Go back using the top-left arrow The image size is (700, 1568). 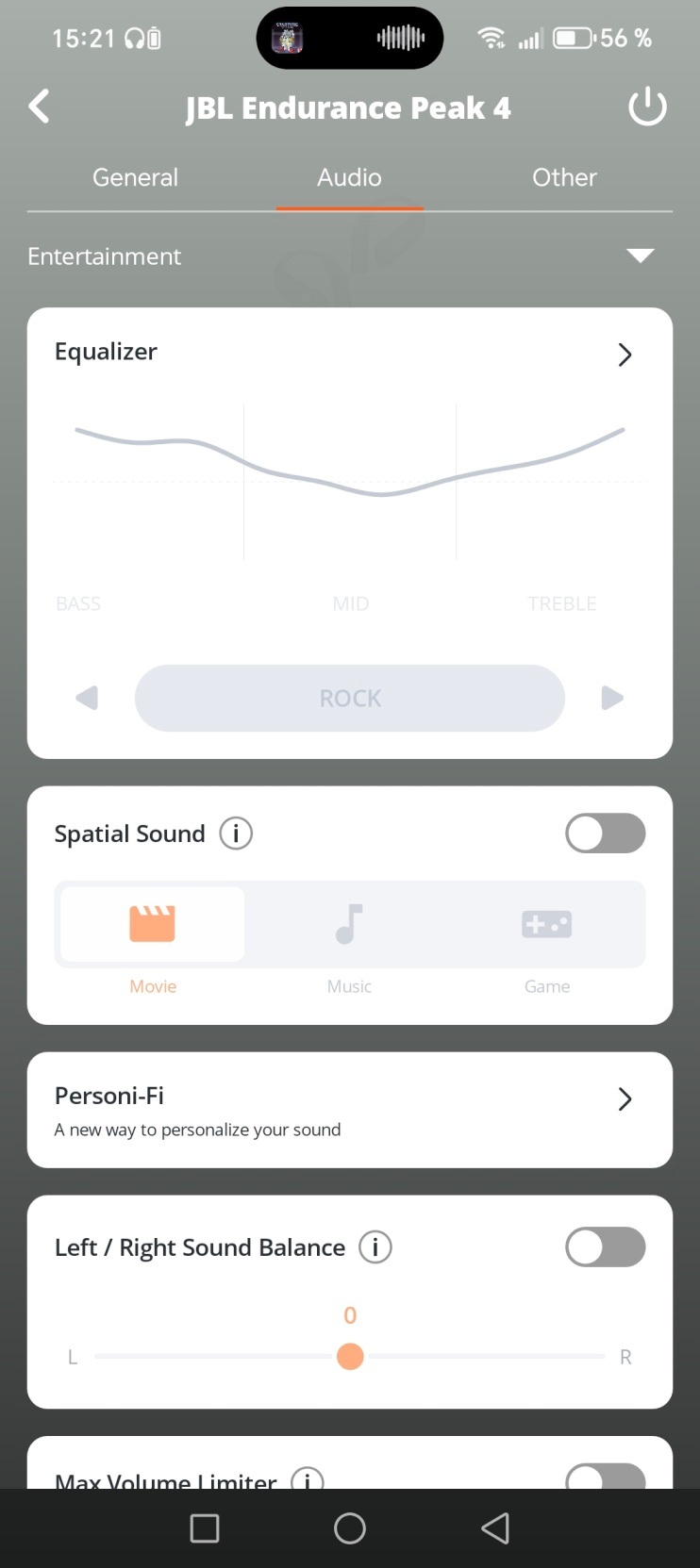[x=40, y=107]
